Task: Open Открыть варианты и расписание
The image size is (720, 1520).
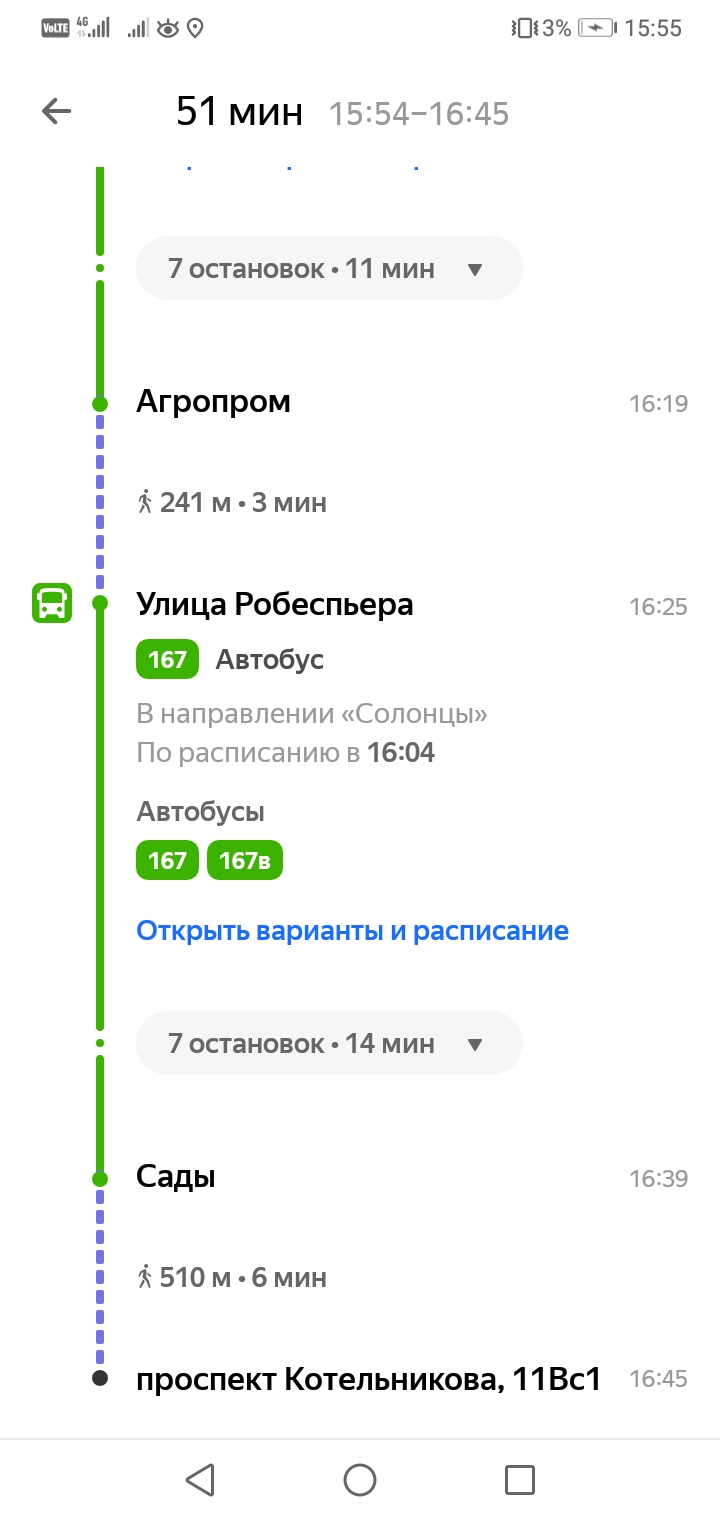Action: (x=351, y=930)
